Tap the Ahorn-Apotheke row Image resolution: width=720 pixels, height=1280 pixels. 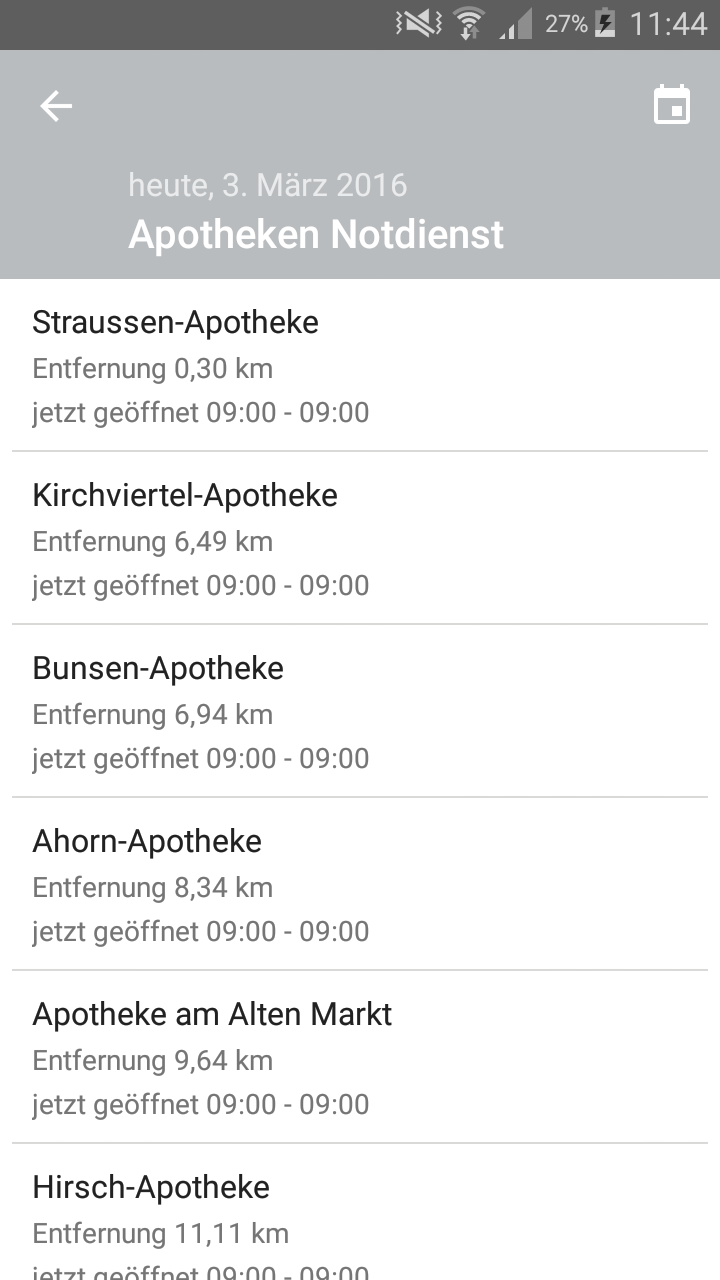[360, 885]
